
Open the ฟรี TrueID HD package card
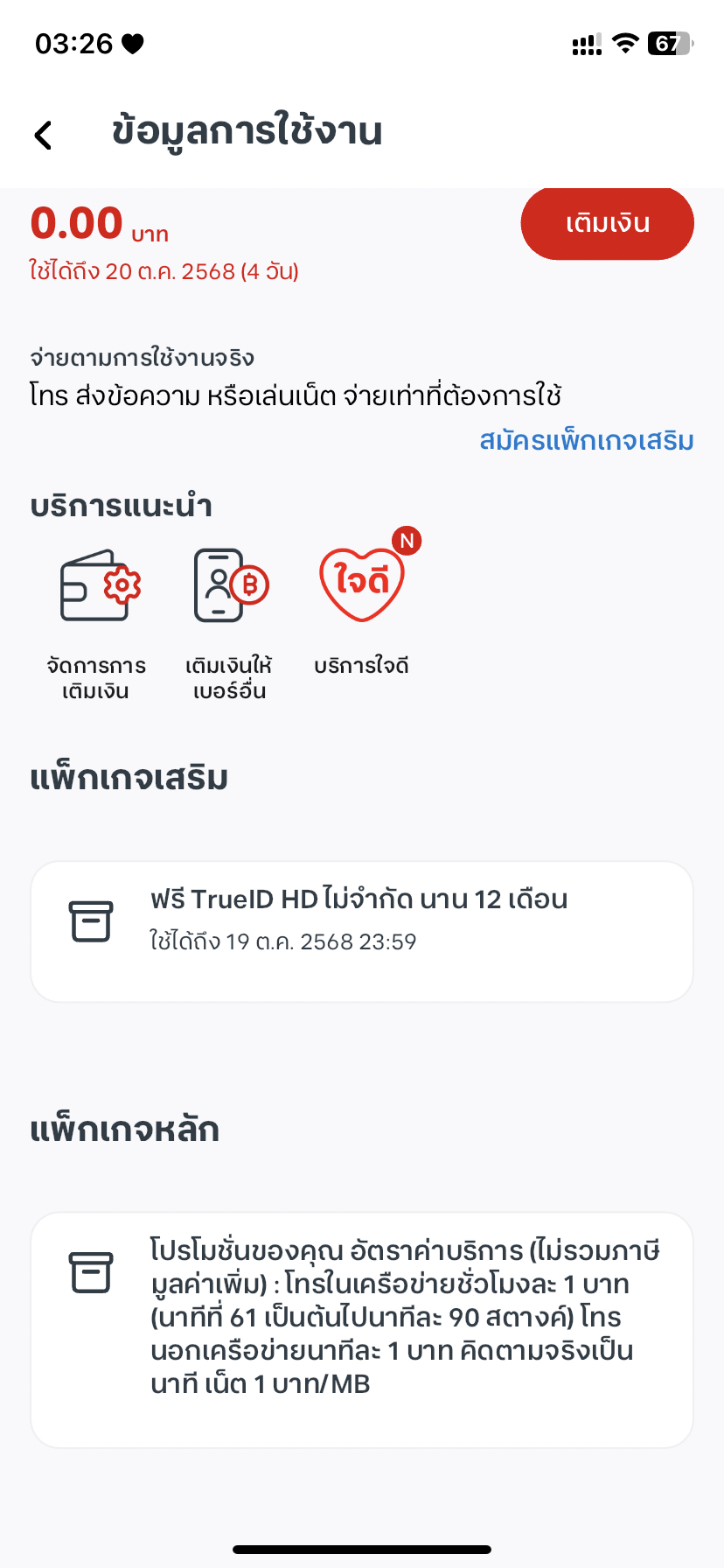coord(362,931)
